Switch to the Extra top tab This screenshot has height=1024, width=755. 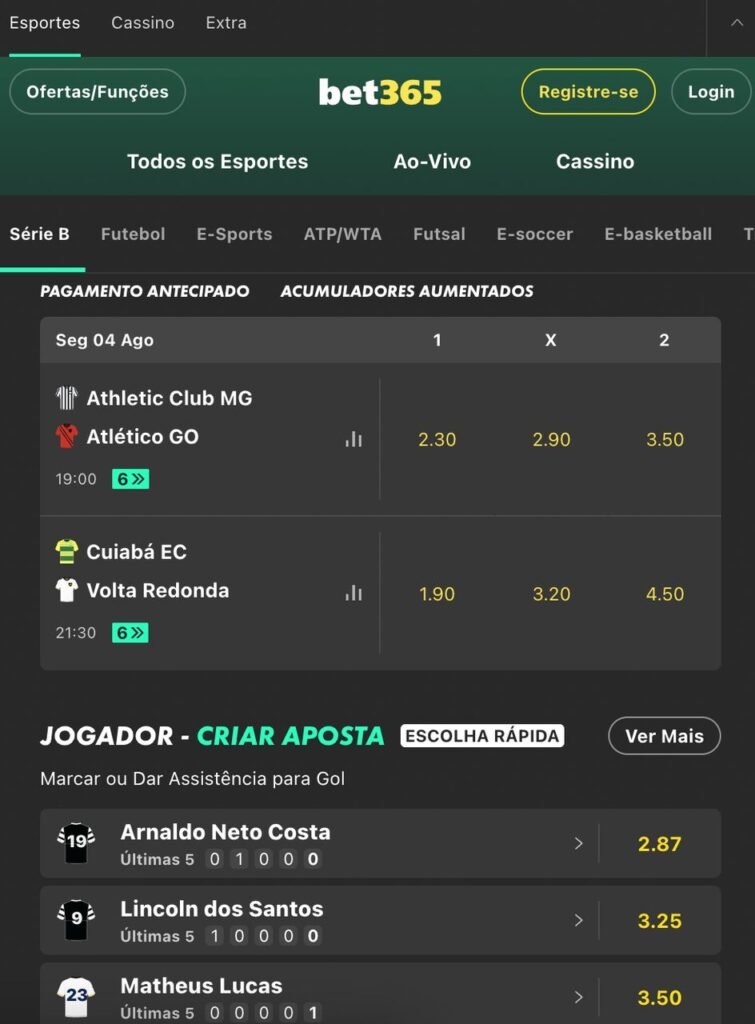(226, 22)
